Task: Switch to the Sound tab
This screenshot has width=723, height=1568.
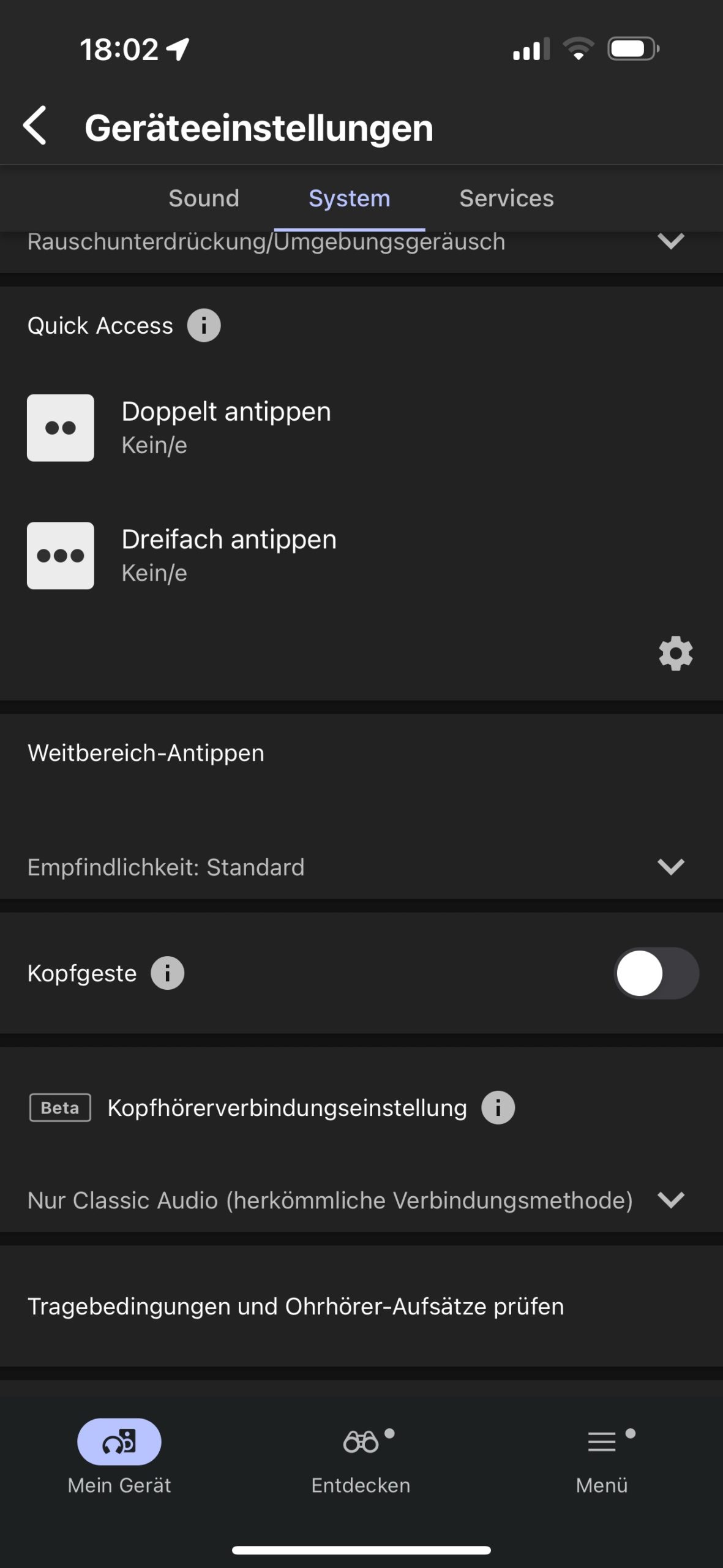Action: [x=204, y=198]
